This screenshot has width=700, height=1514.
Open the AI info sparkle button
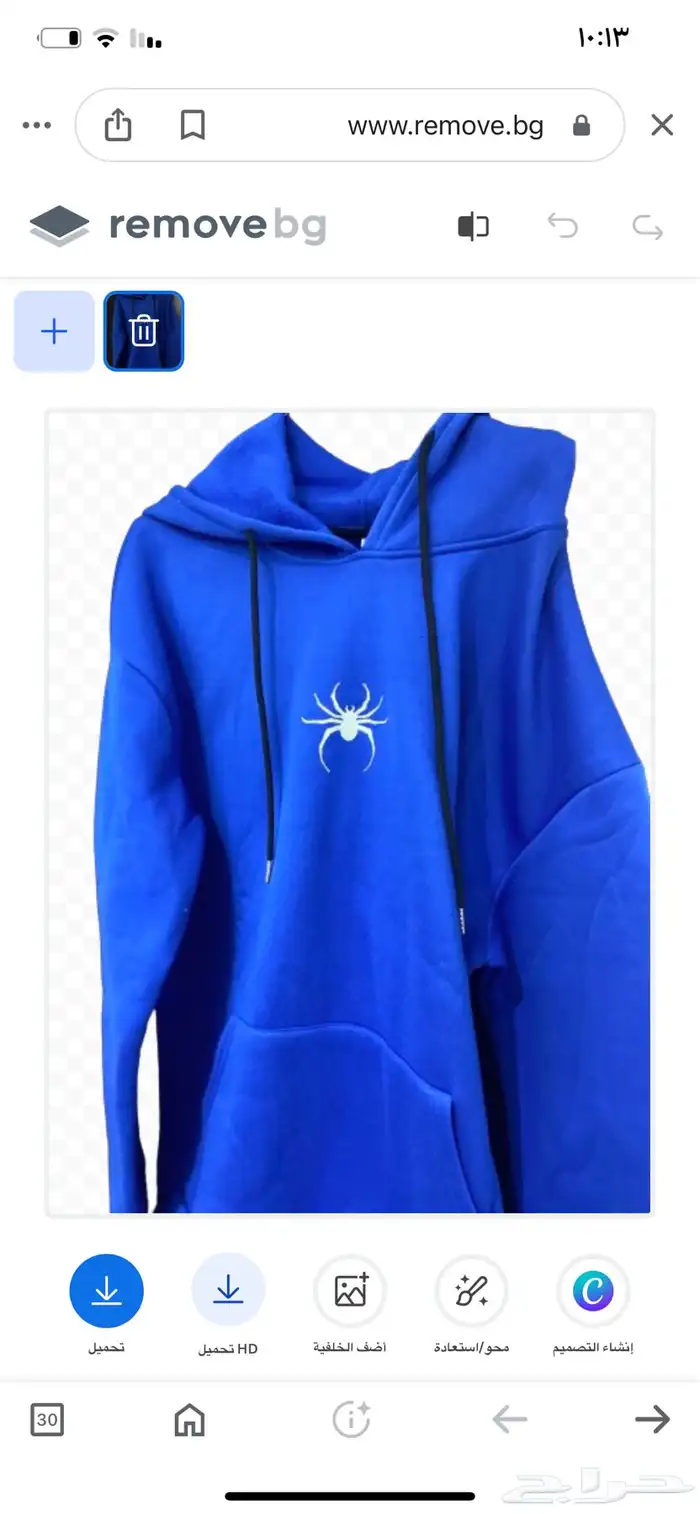coord(351,1419)
